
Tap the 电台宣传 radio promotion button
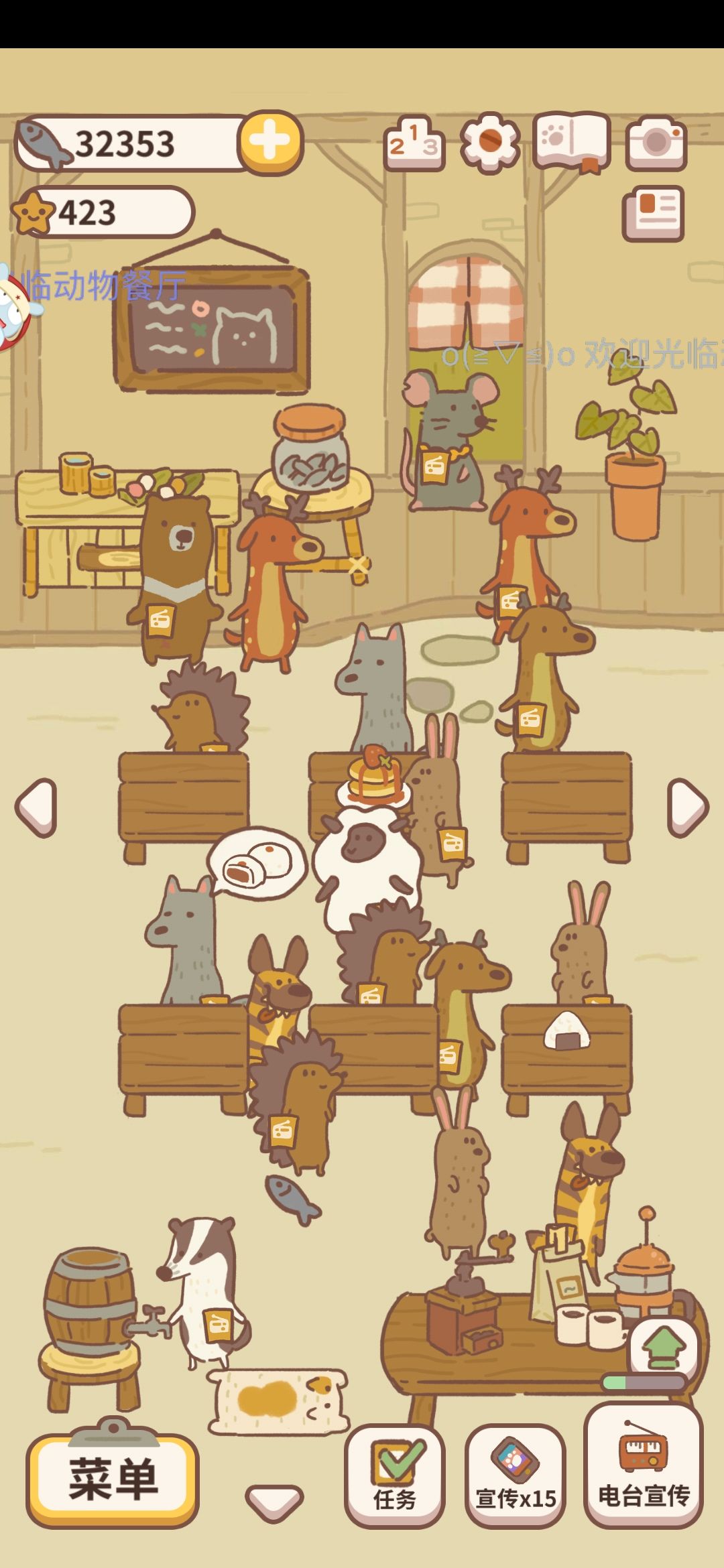tap(643, 1466)
